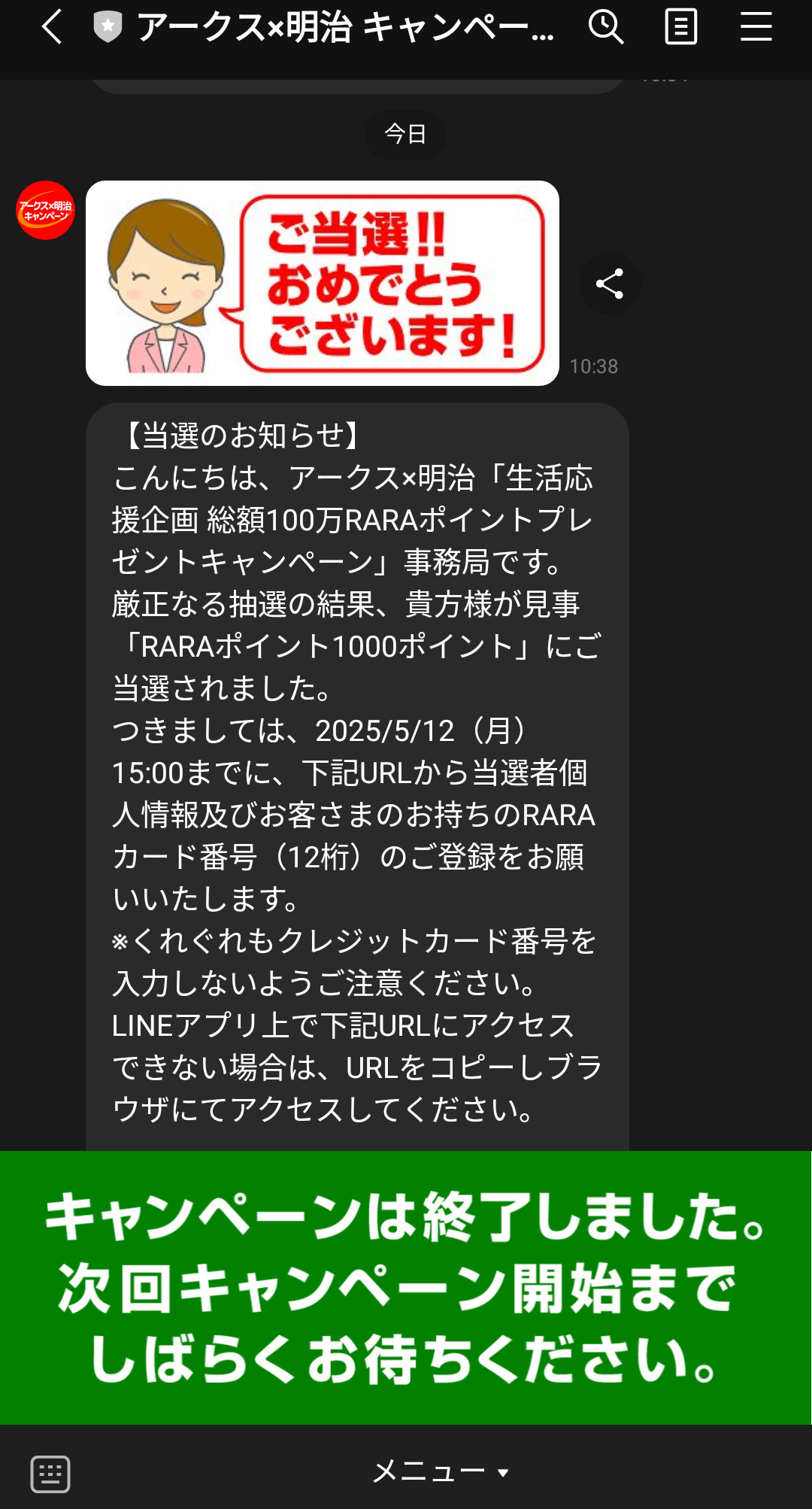This screenshot has height=1509, width=812.
Task: Open the ご当選 congratulation image
Action: click(x=322, y=284)
